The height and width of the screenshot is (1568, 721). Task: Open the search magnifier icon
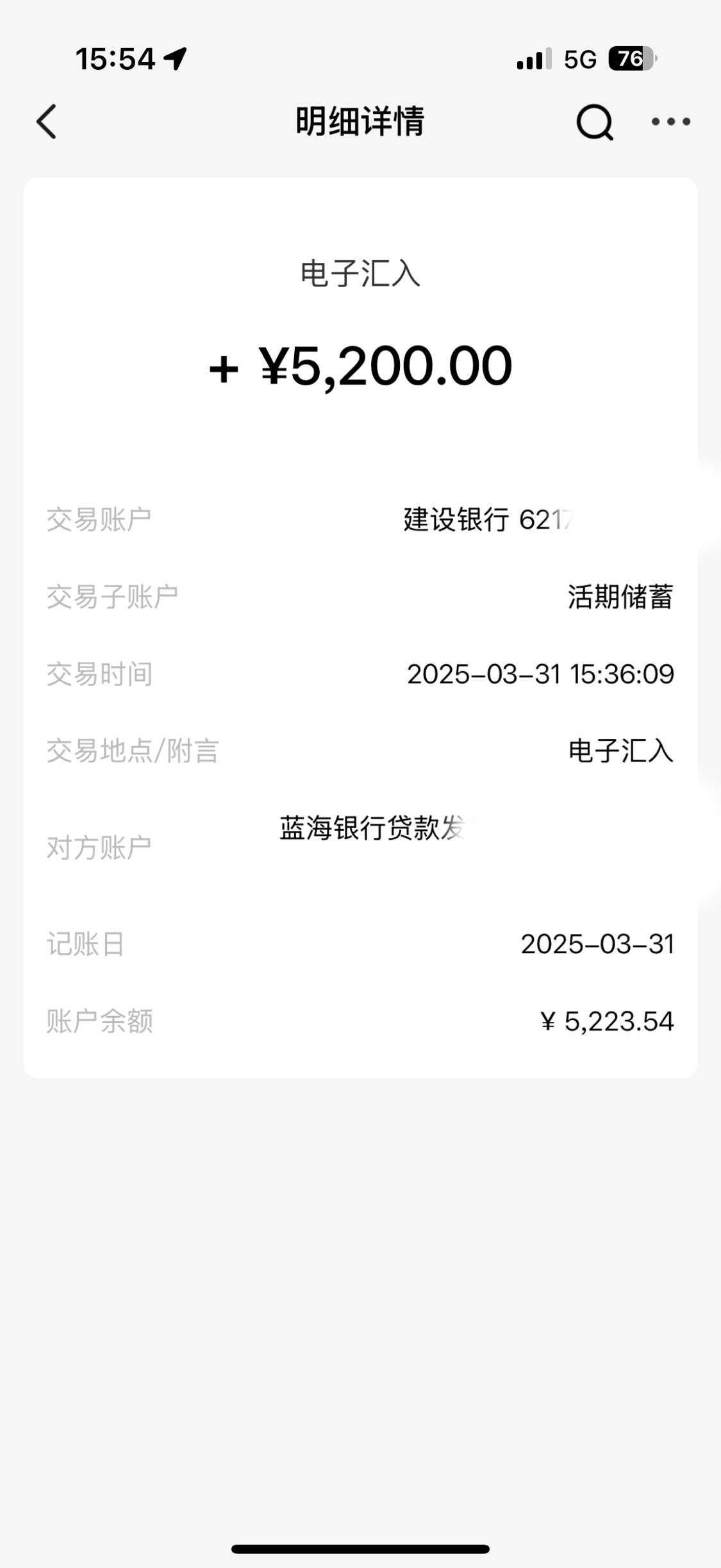[595, 122]
